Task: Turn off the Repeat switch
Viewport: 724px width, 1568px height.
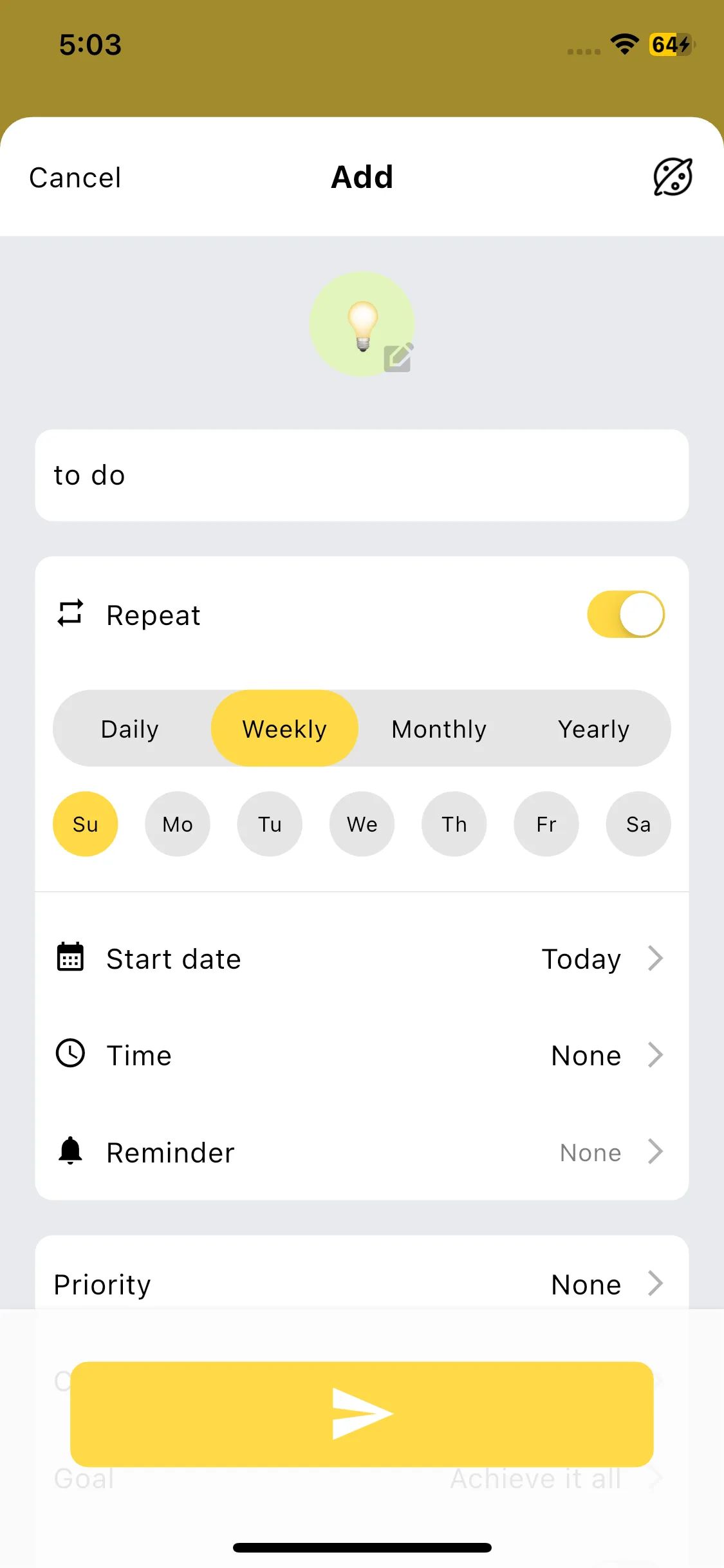Action: pyautogui.click(x=625, y=615)
